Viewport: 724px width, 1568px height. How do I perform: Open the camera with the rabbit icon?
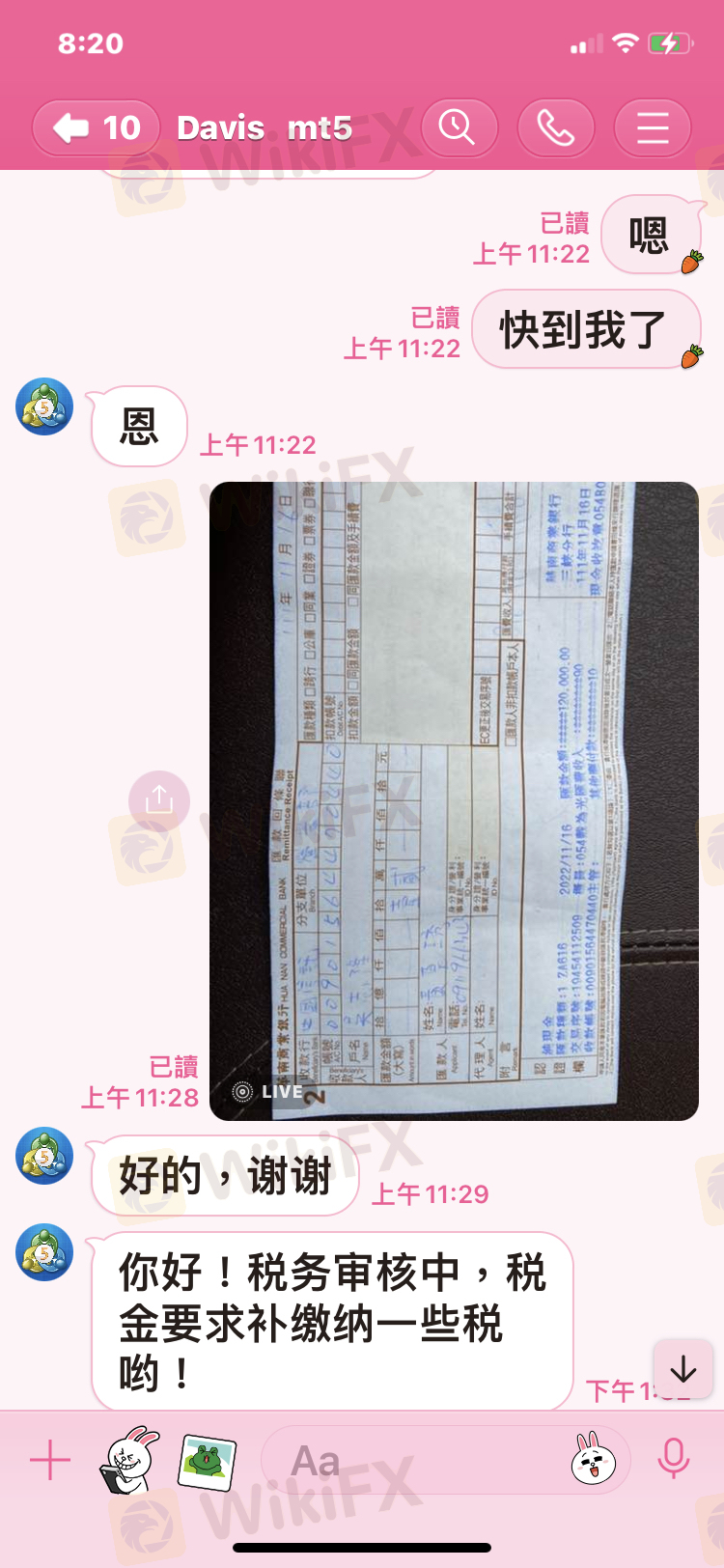pyautogui.click(x=130, y=1460)
